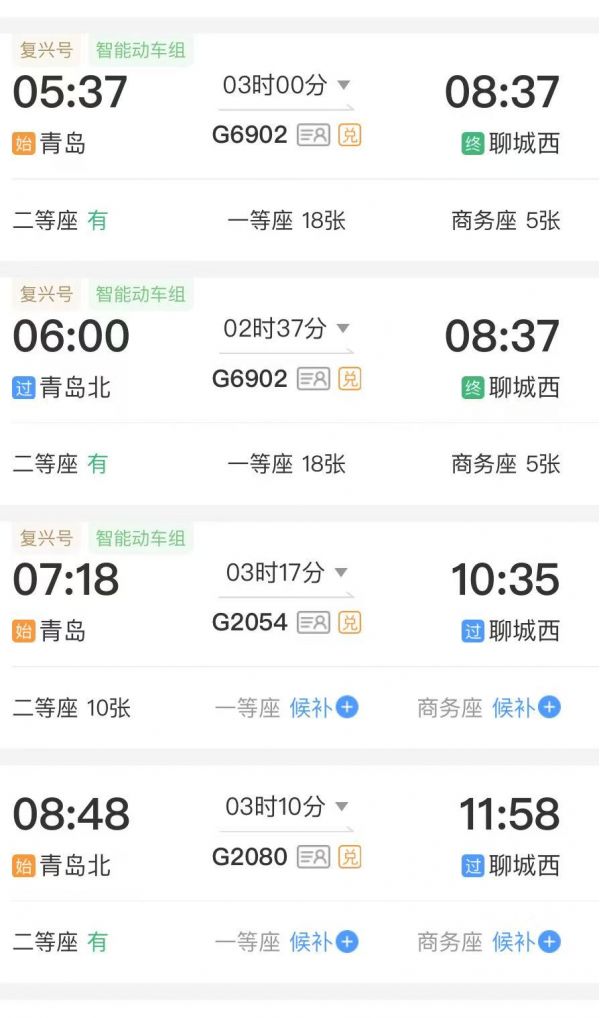Screen dimensions: 600x1018
Task: Tap 候补 for 一等座 on G2054
Action: (323, 708)
